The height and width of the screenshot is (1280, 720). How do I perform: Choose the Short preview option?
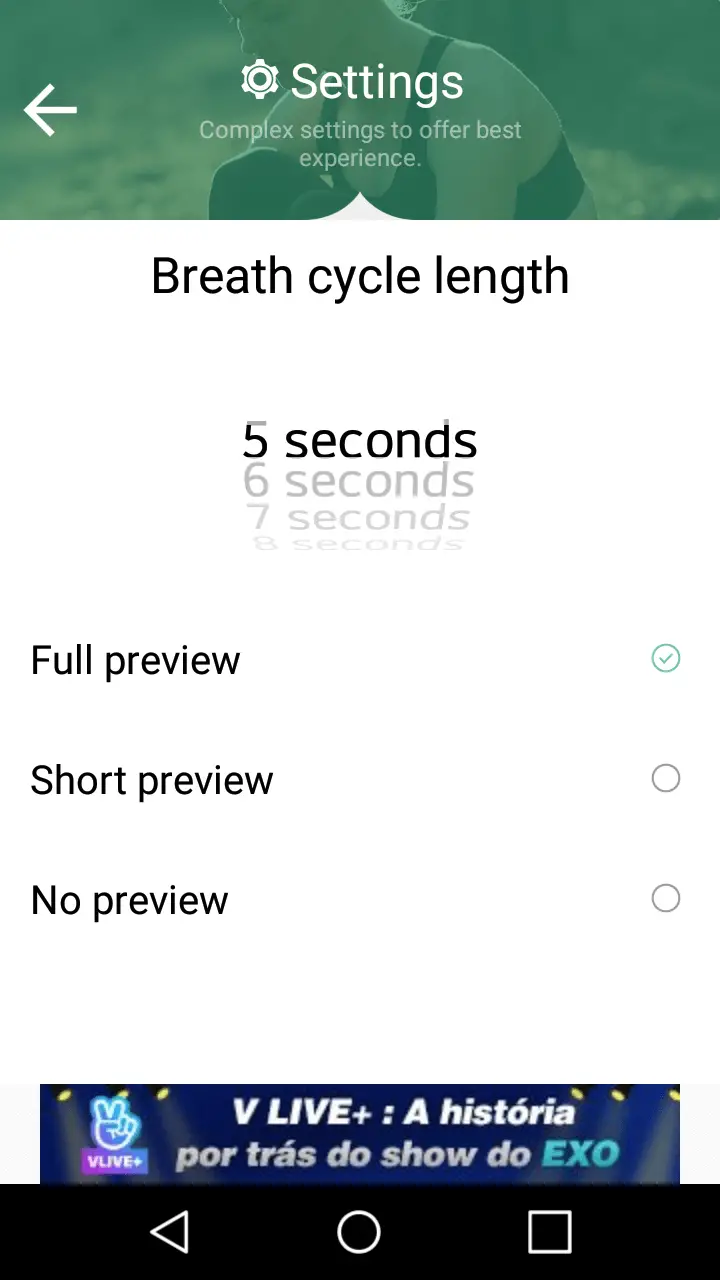coord(665,779)
